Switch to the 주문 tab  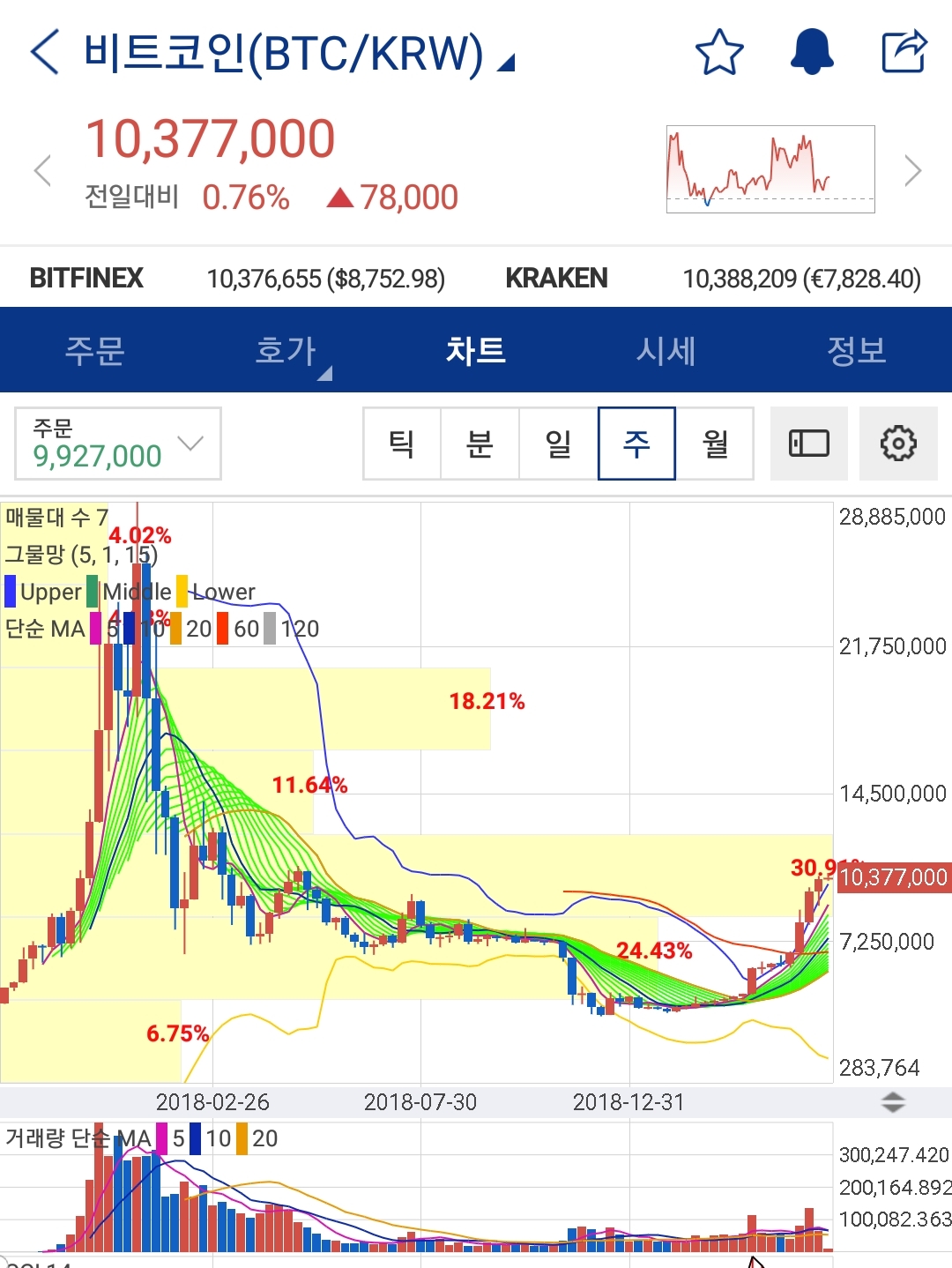pyautogui.click(x=95, y=350)
